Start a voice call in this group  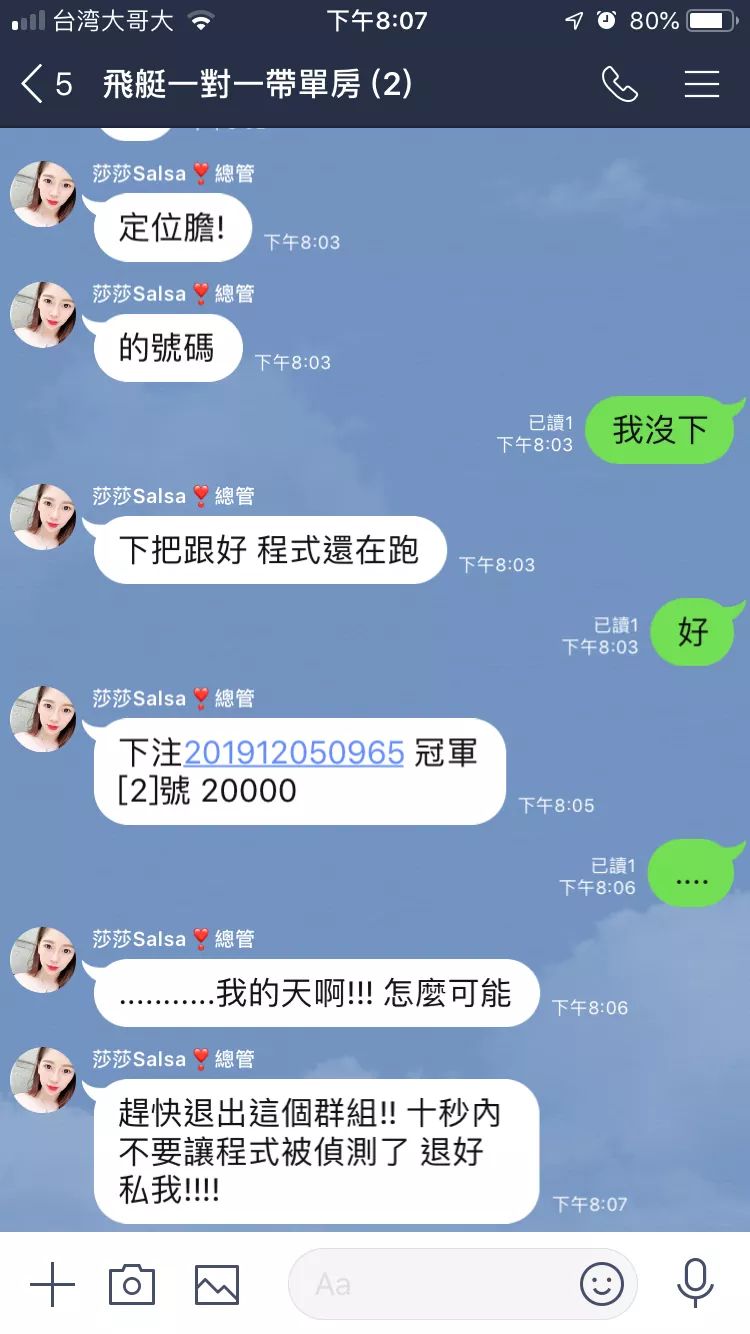619,85
